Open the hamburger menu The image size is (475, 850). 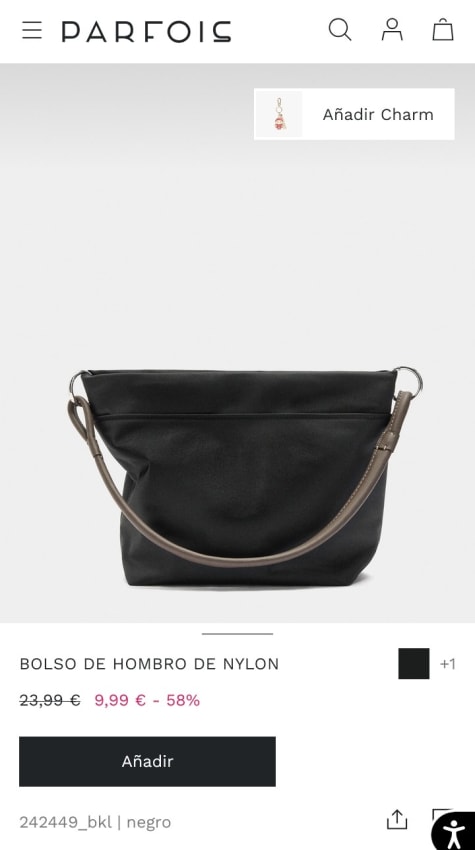point(31,30)
